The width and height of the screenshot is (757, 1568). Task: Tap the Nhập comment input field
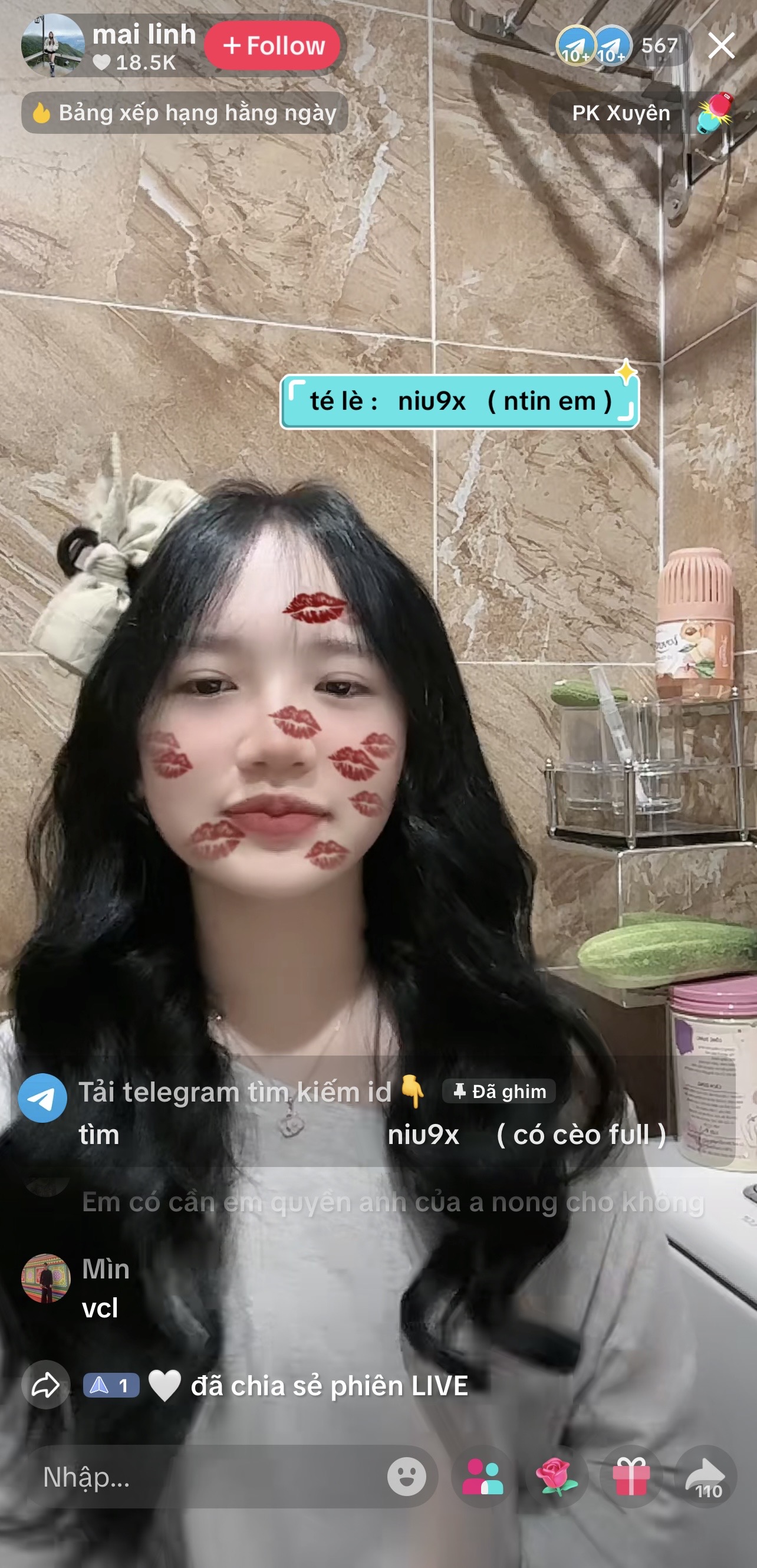207,1477
